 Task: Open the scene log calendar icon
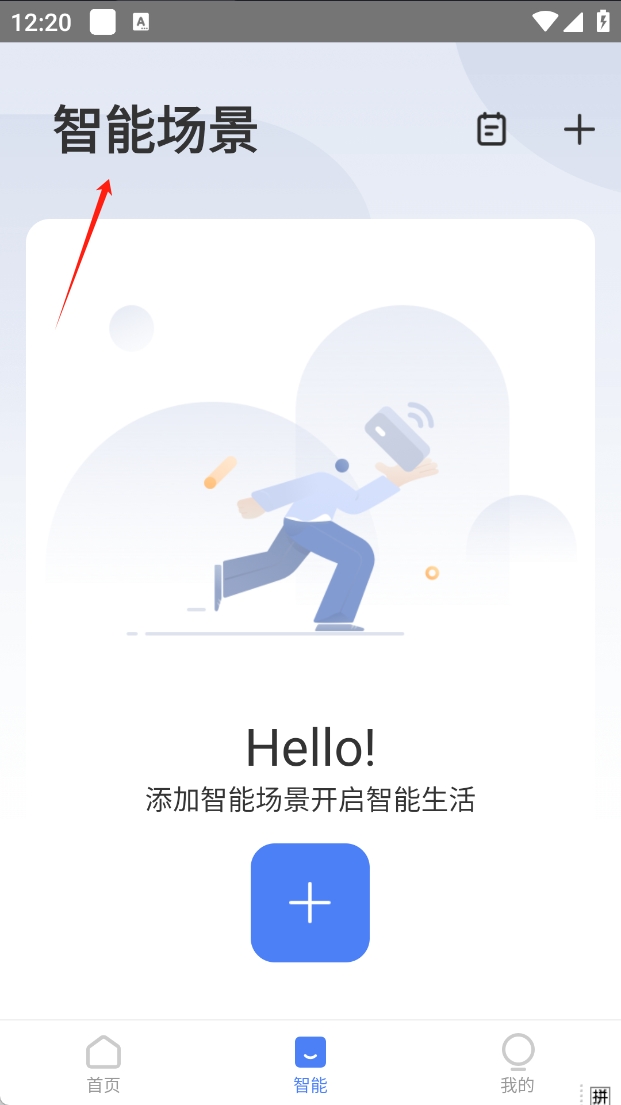(x=491, y=130)
